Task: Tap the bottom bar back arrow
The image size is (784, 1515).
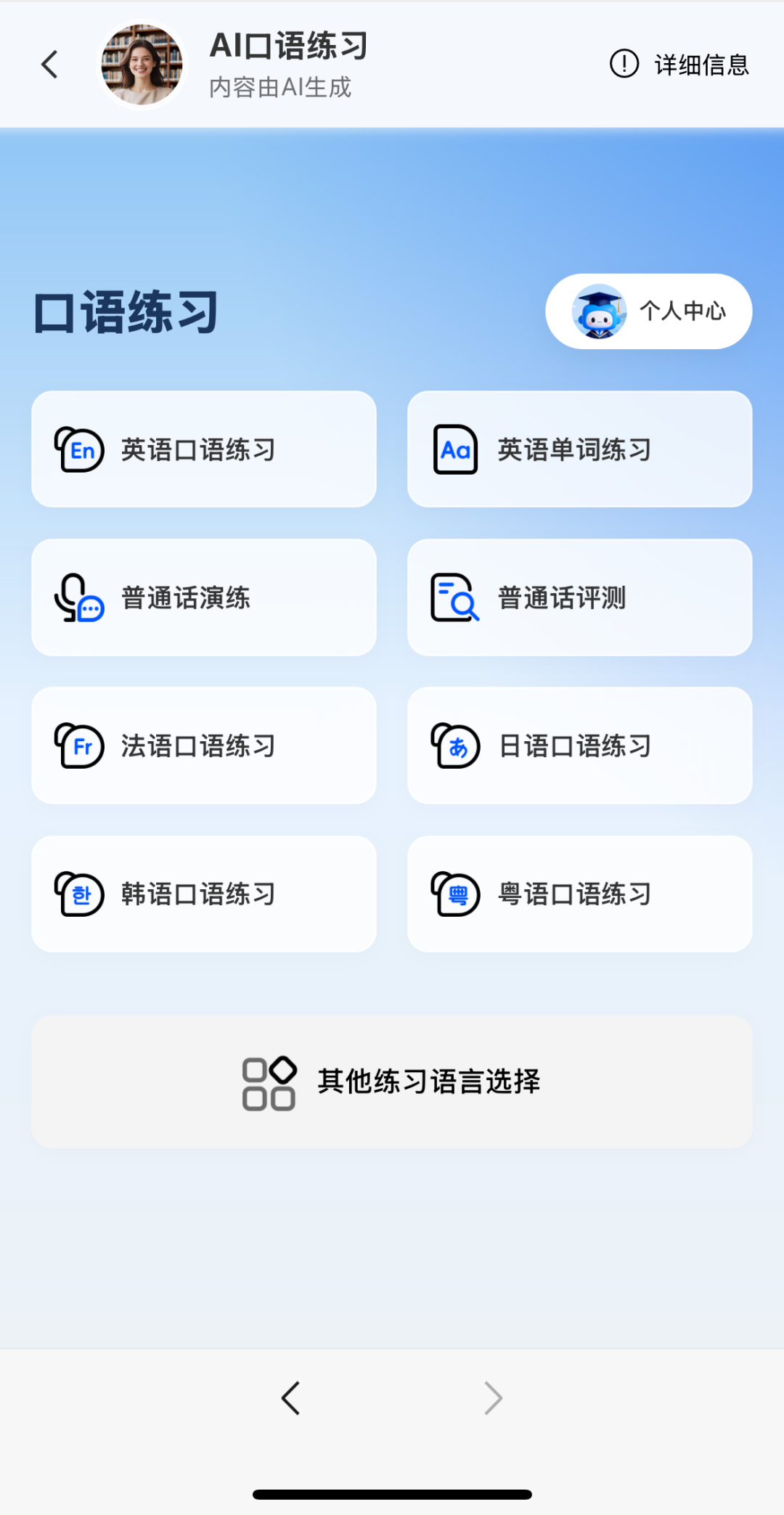Action: click(x=291, y=1397)
